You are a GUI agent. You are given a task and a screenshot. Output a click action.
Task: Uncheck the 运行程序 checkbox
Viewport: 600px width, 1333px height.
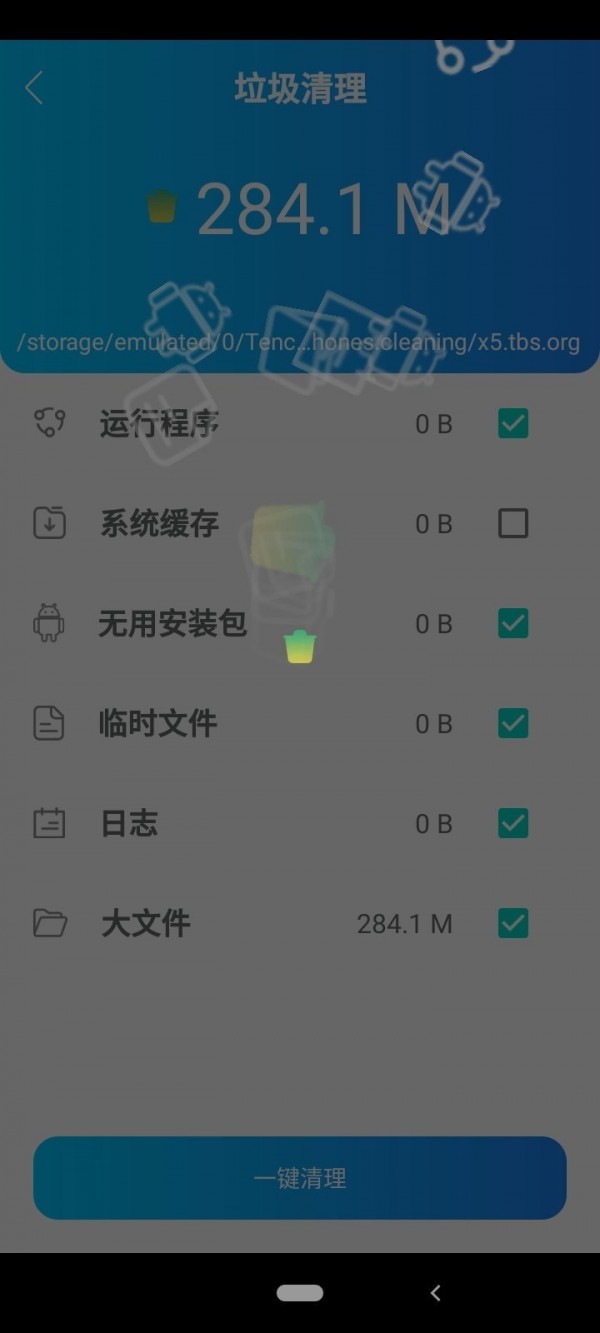point(513,424)
